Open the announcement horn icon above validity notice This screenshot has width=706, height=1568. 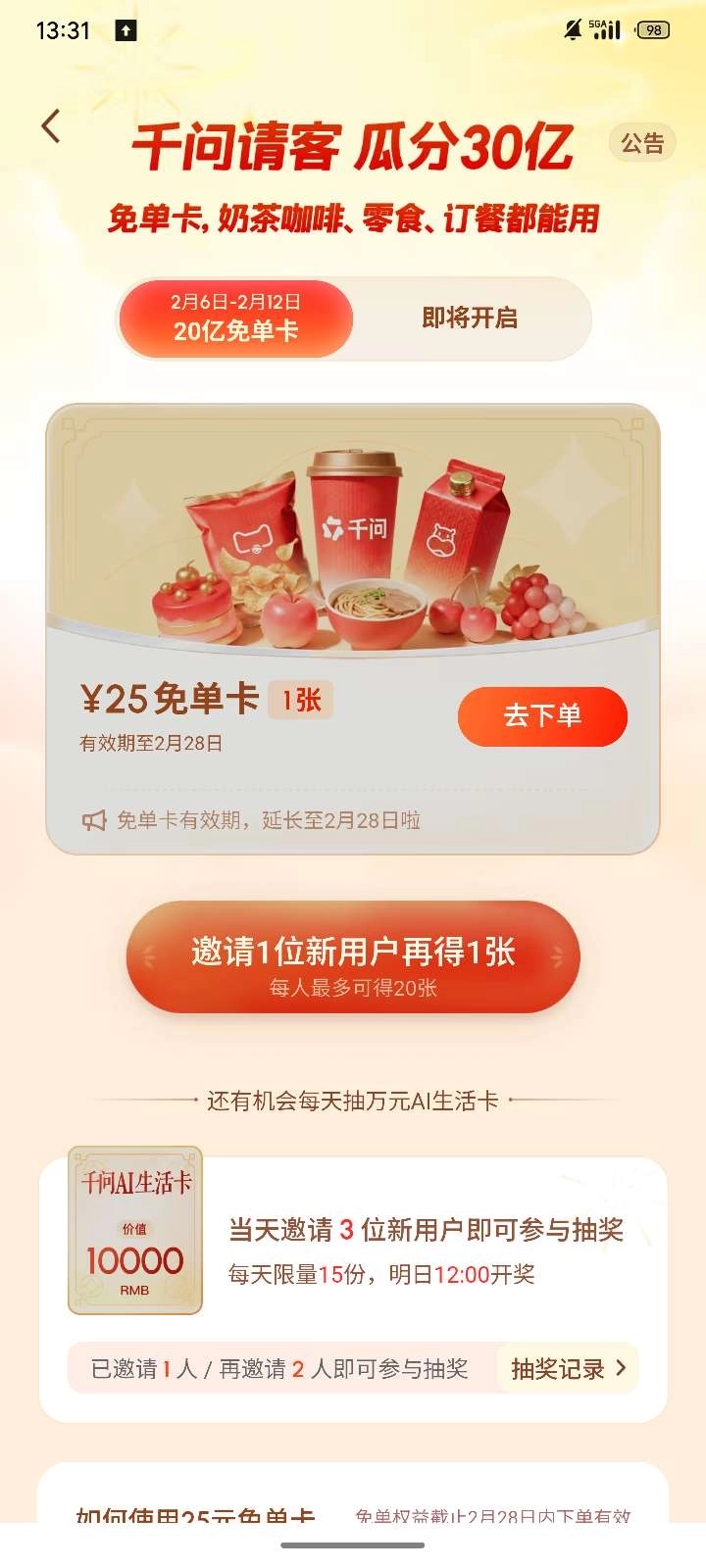point(96,820)
